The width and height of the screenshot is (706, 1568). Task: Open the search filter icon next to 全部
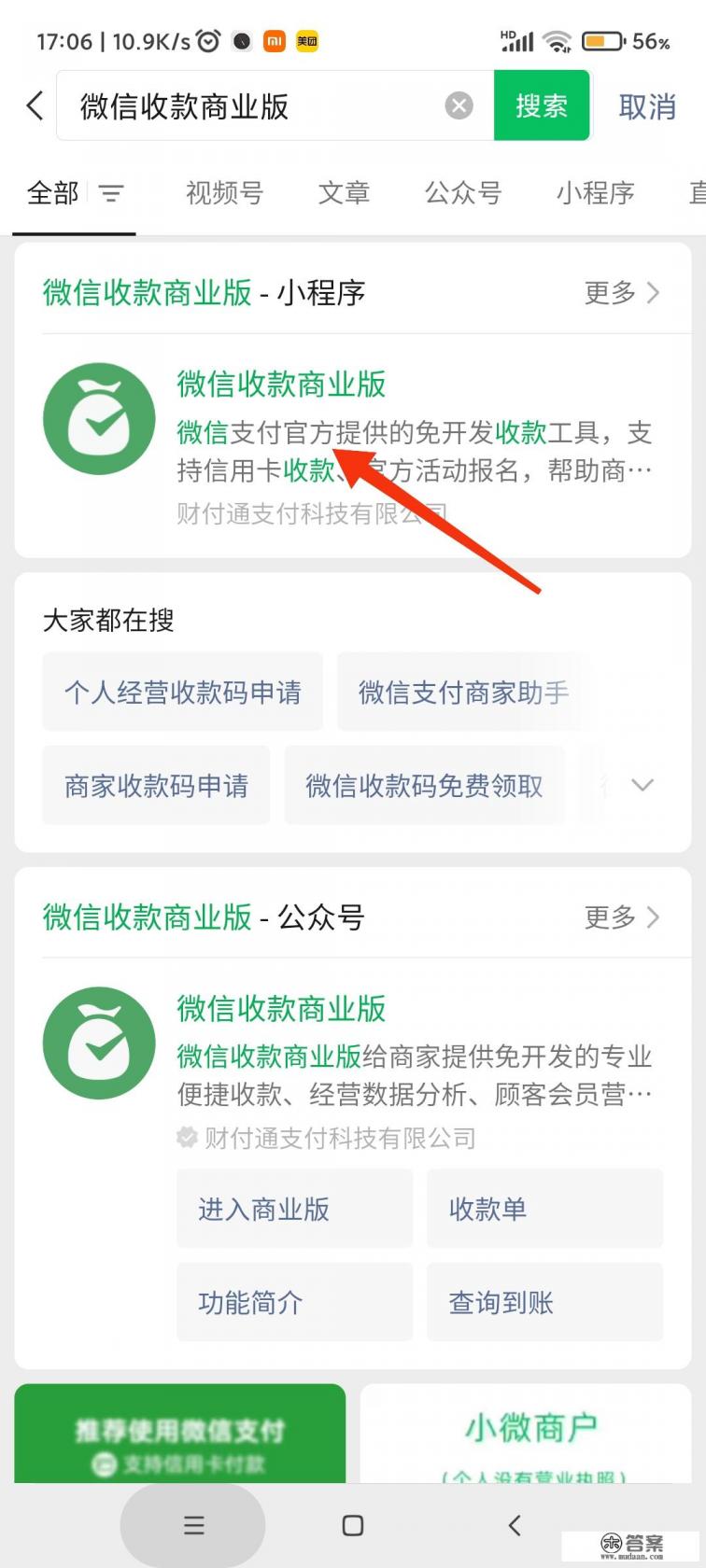tap(112, 193)
